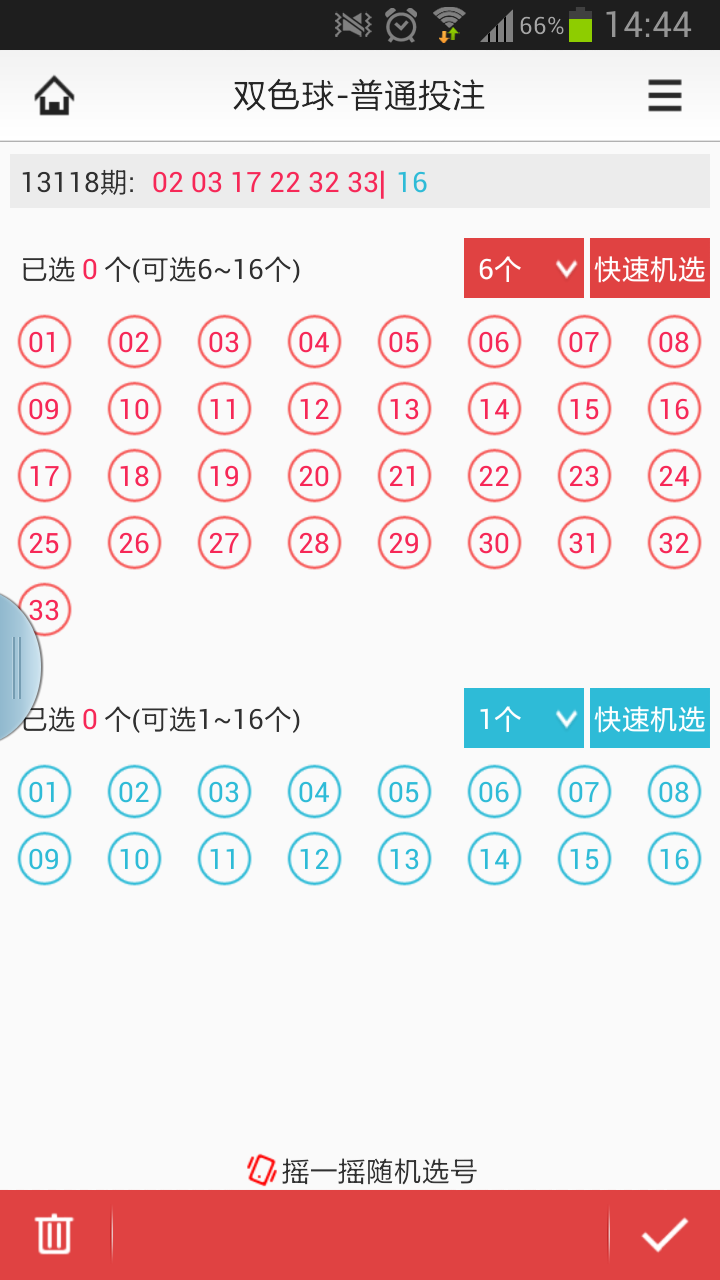The image size is (720, 1280).
Task: Clear selection with the trash icon
Action: (x=54, y=1235)
